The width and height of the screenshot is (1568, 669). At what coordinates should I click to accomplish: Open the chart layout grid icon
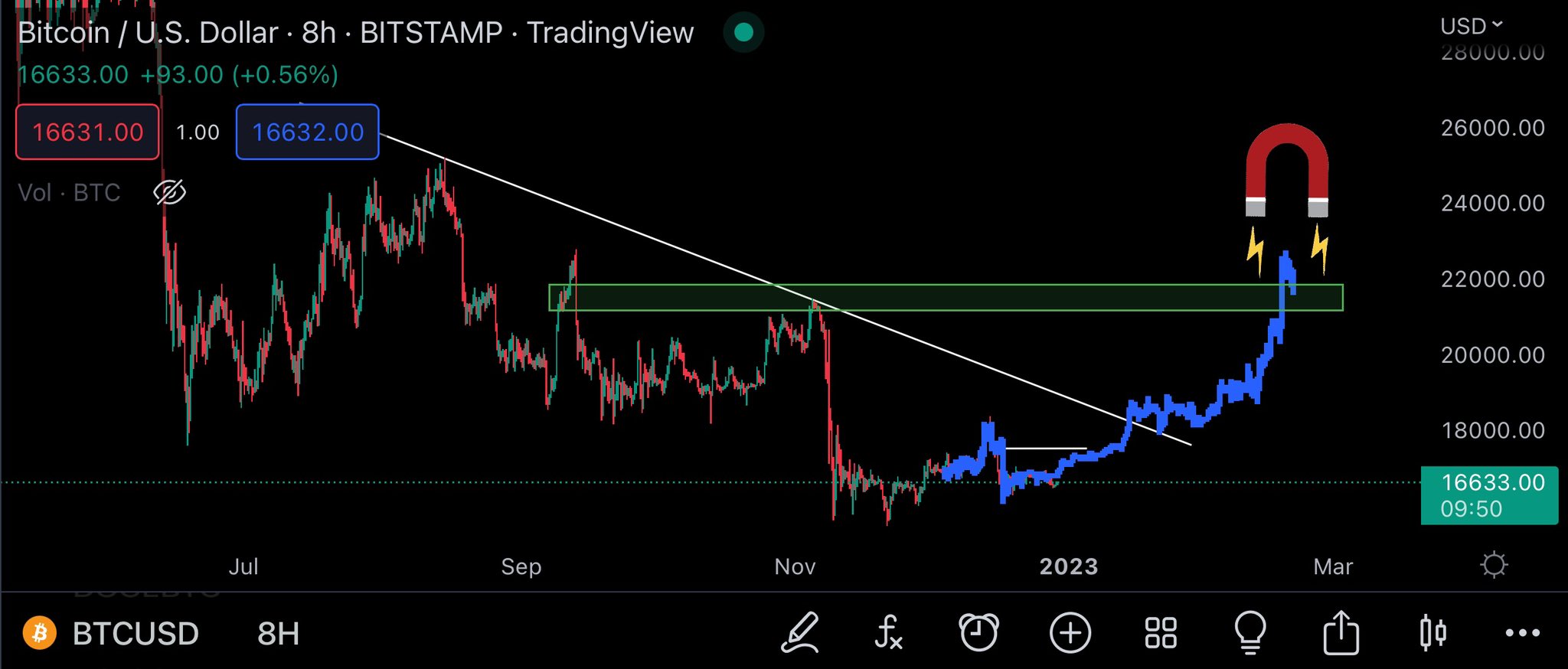pos(1160,633)
